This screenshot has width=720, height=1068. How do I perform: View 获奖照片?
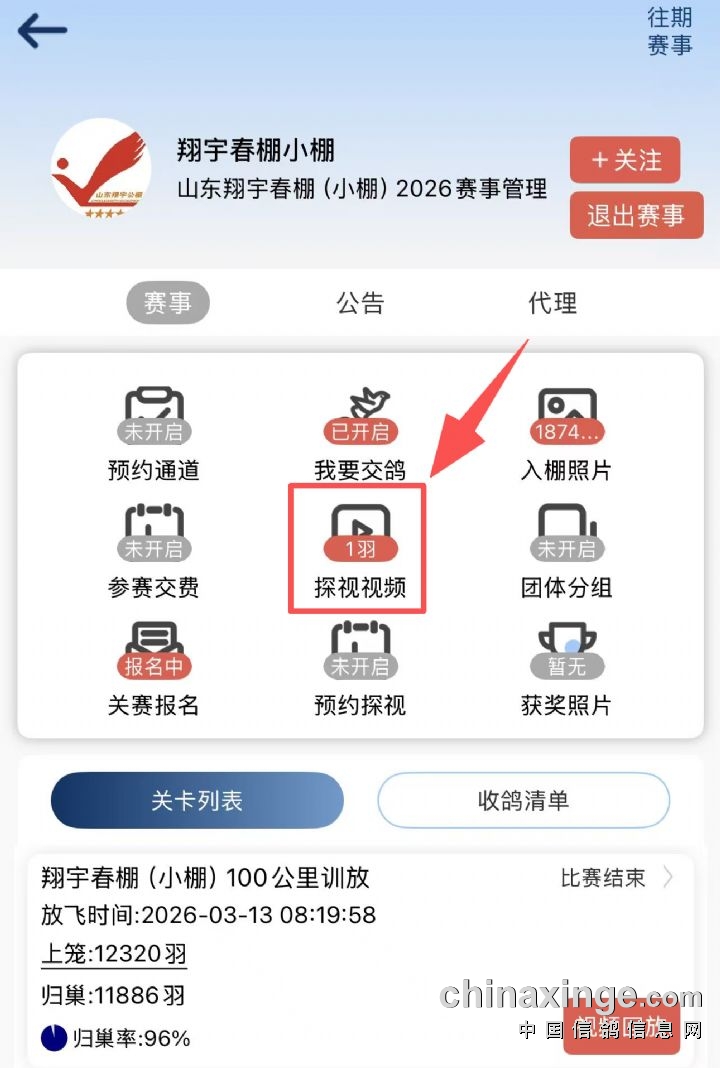coord(566,669)
